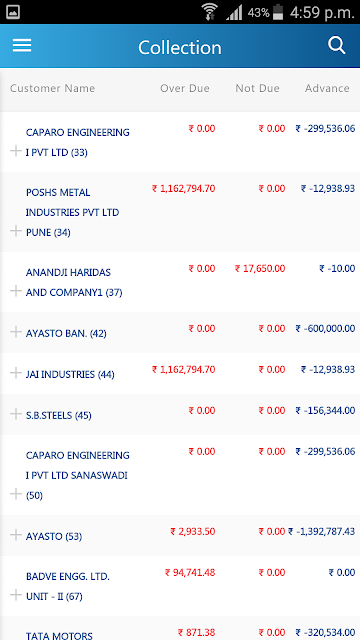Screen dimensions: 360x640
Task: Expand Badve Engg. Ltd. Unit - II (67)
Action: tap(16, 595)
